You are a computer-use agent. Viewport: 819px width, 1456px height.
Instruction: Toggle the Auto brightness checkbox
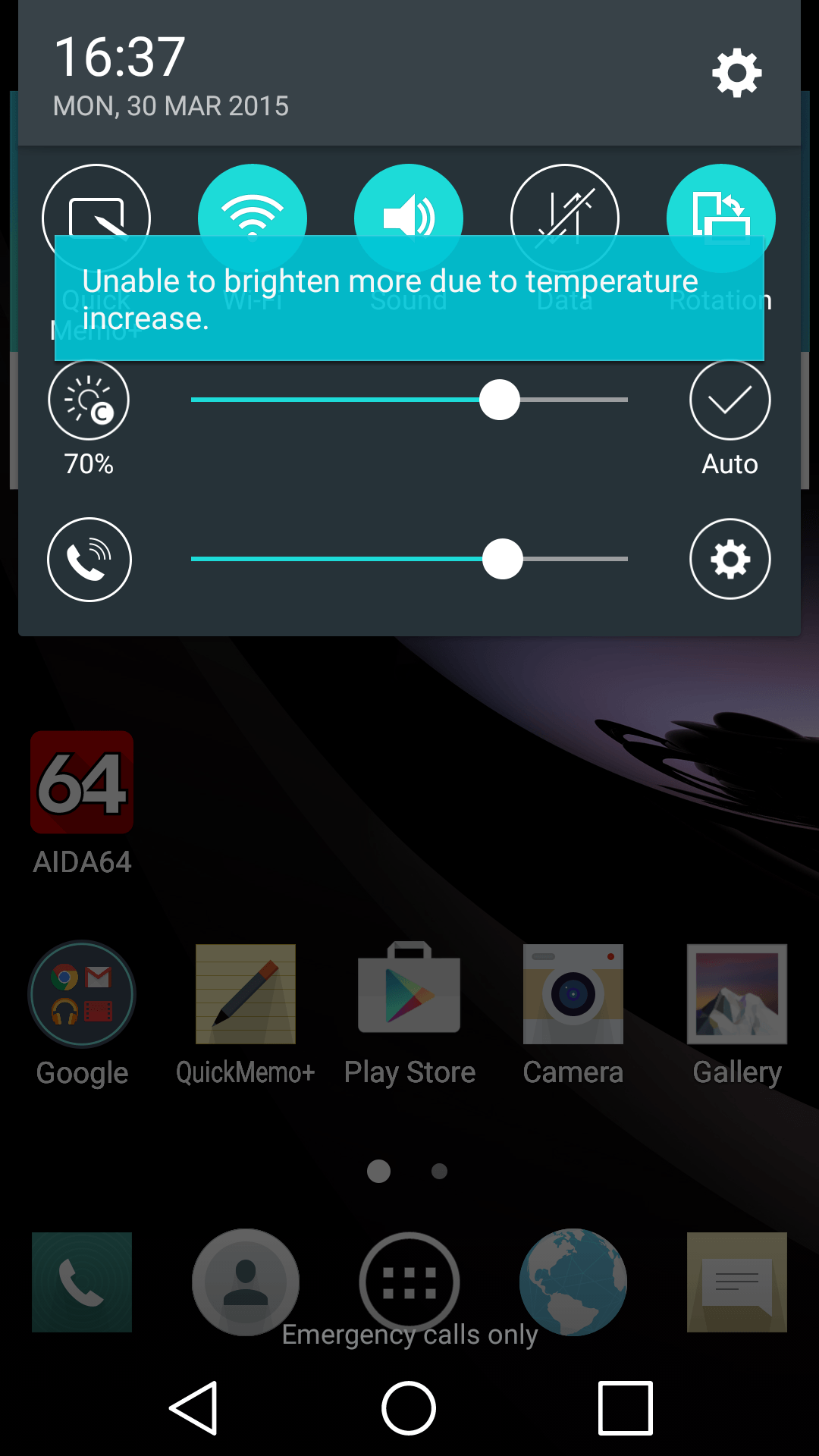click(x=730, y=400)
